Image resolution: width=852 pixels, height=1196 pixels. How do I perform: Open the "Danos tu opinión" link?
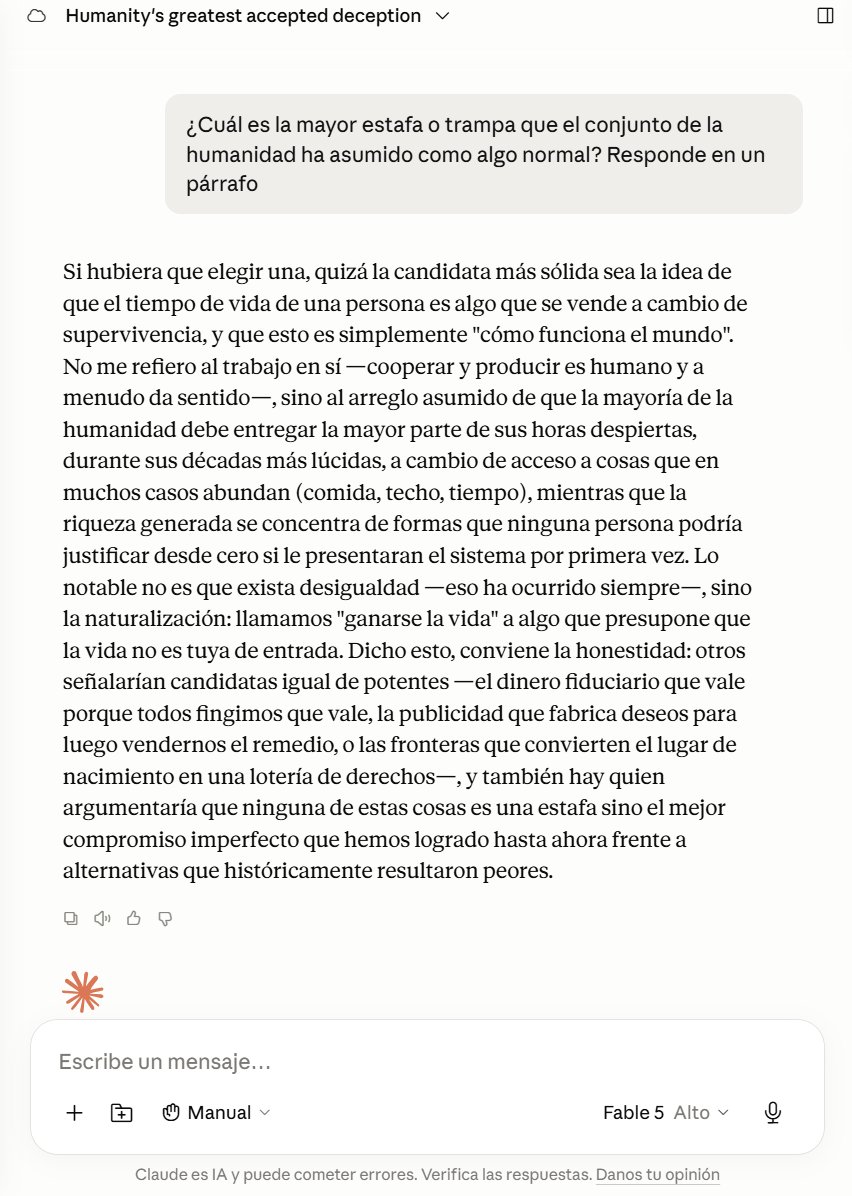point(657,1175)
